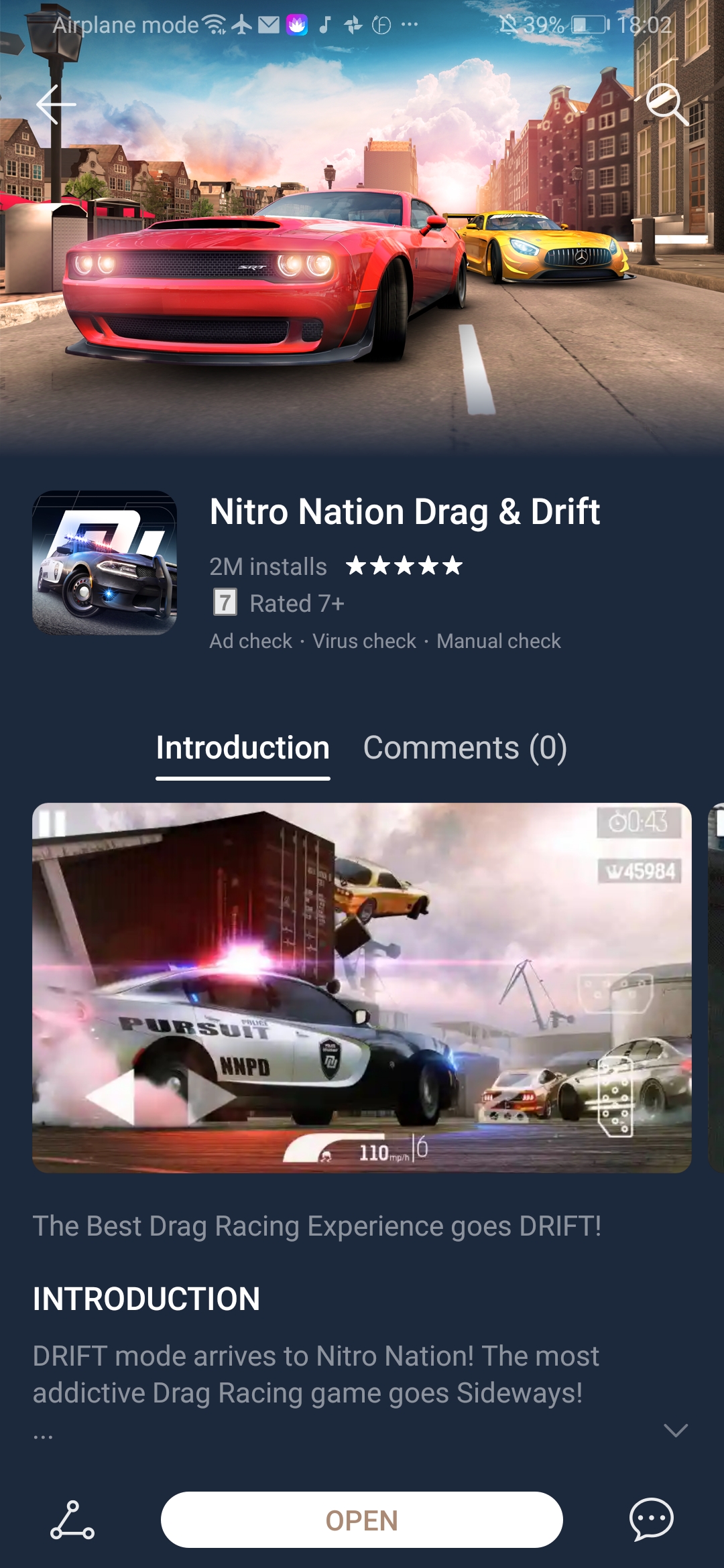Viewport: 724px width, 1568px height.
Task: Share this app using the bottom-left icon
Action: [x=72, y=1520]
